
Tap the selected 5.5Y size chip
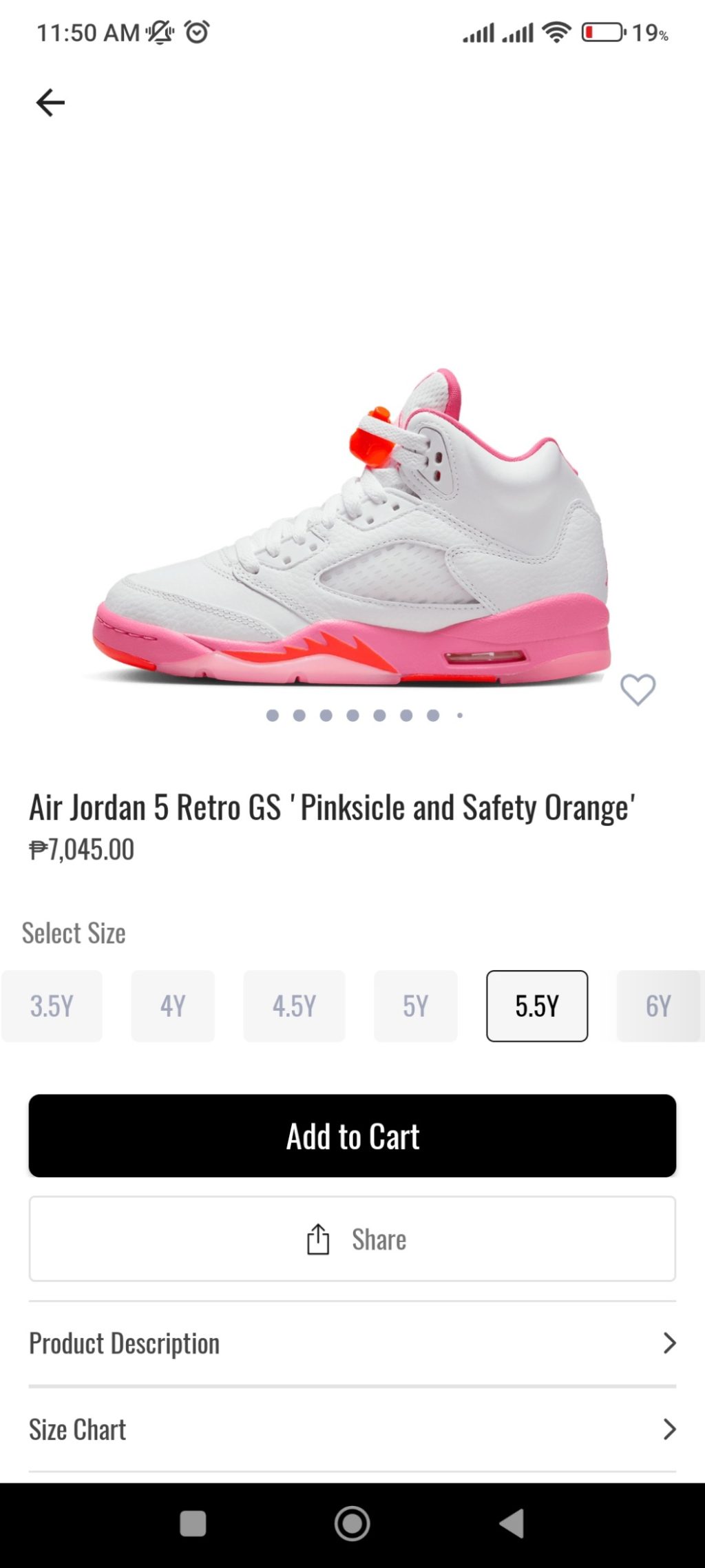[x=537, y=1006]
